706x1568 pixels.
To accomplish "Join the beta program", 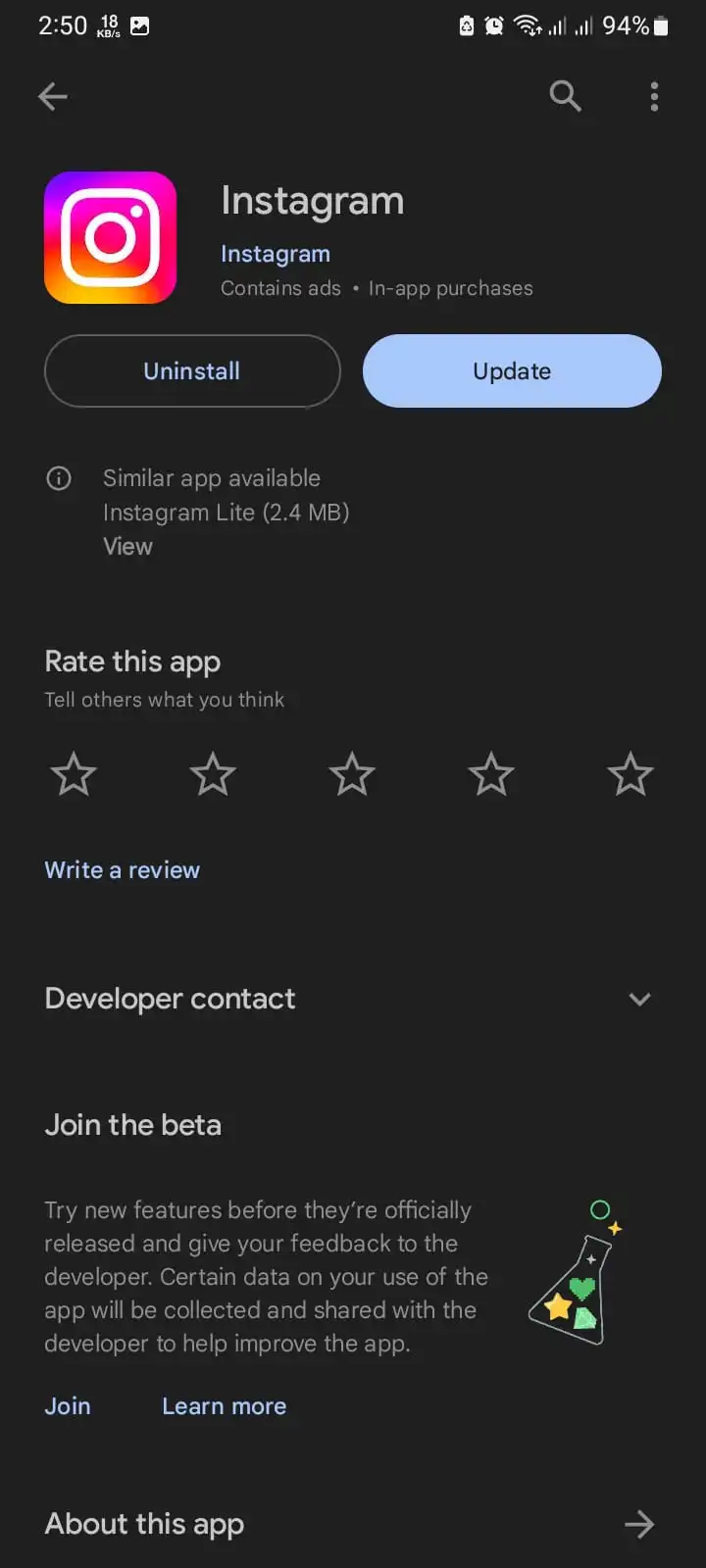I will [x=67, y=1405].
